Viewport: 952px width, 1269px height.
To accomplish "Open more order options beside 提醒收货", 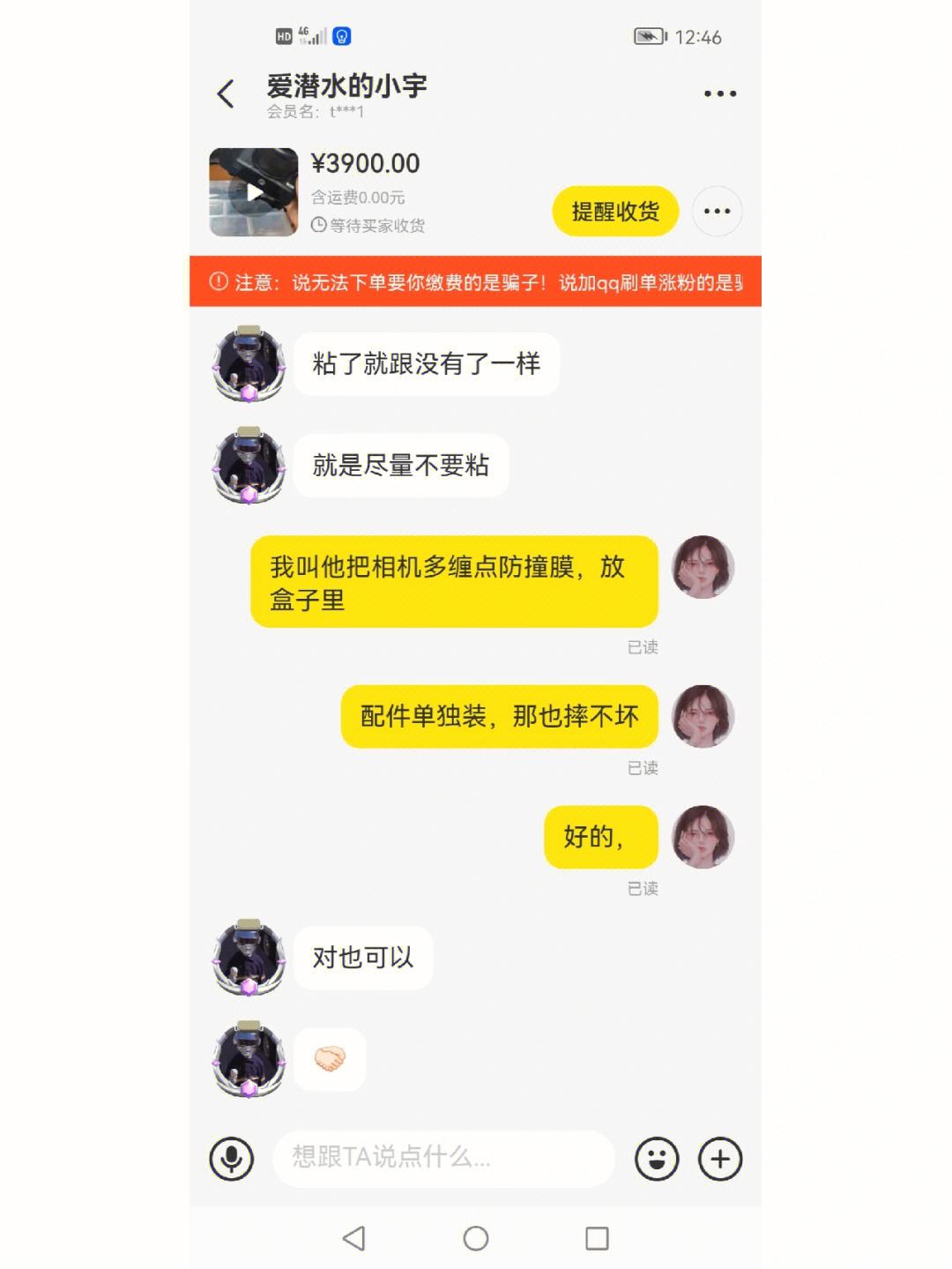I will point(717,212).
